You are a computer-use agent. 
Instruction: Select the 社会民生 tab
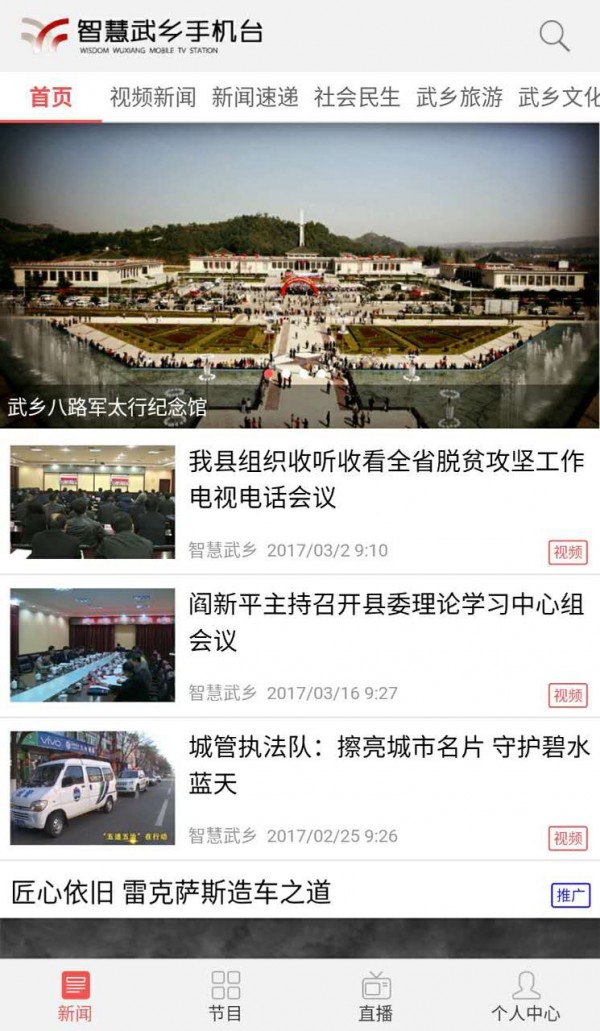click(x=357, y=97)
